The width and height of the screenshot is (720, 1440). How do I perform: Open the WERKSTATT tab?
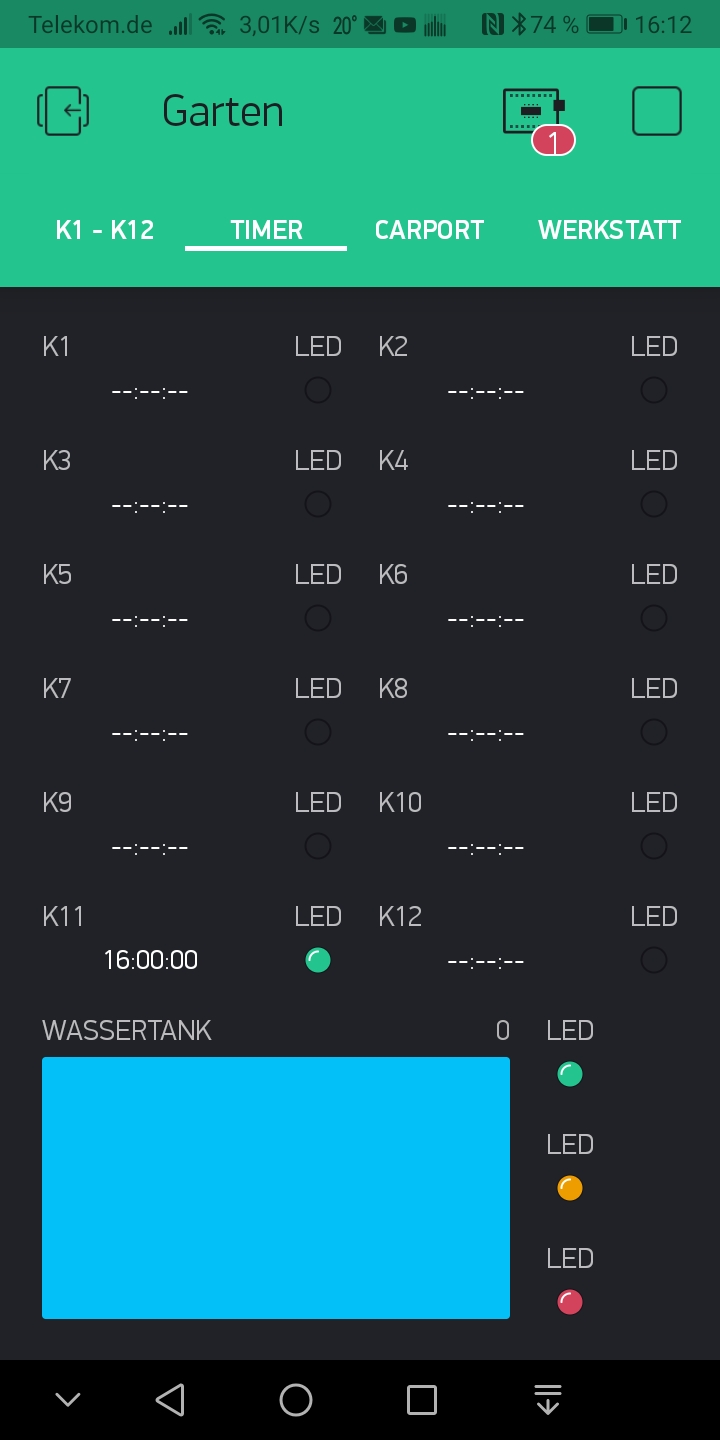click(x=609, y=230)
